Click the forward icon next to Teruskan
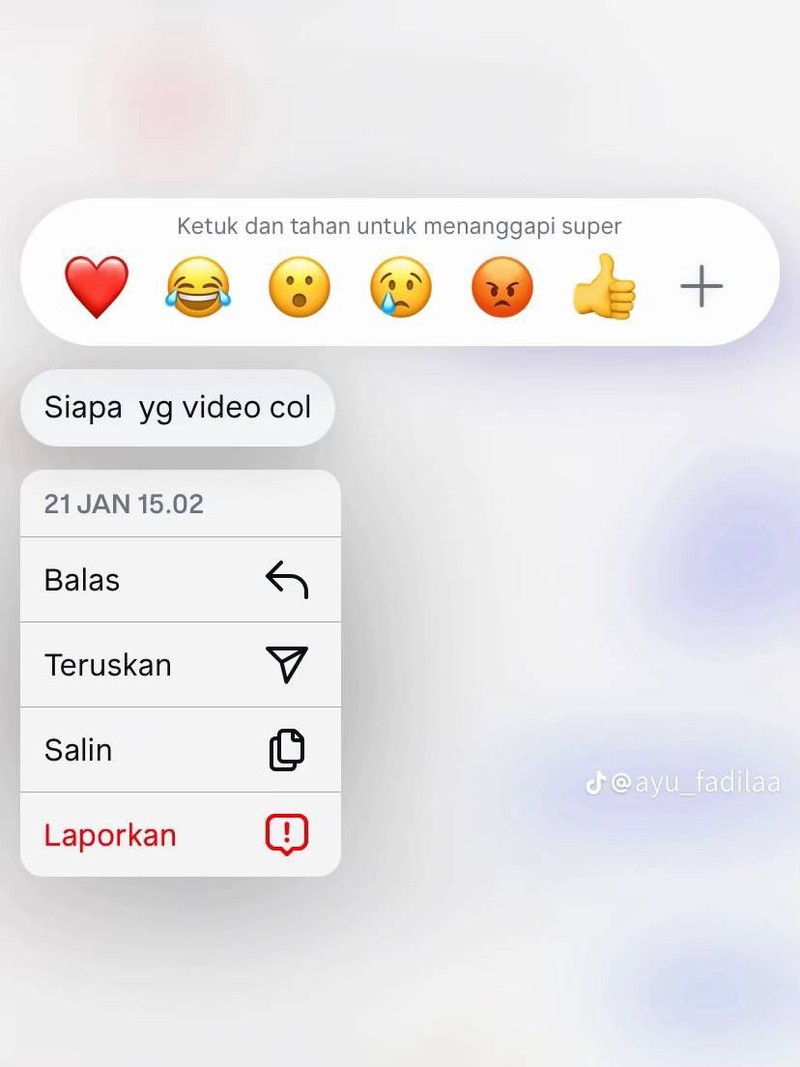Viewport: 800px width, 1067px height. (x=288, y=664)
